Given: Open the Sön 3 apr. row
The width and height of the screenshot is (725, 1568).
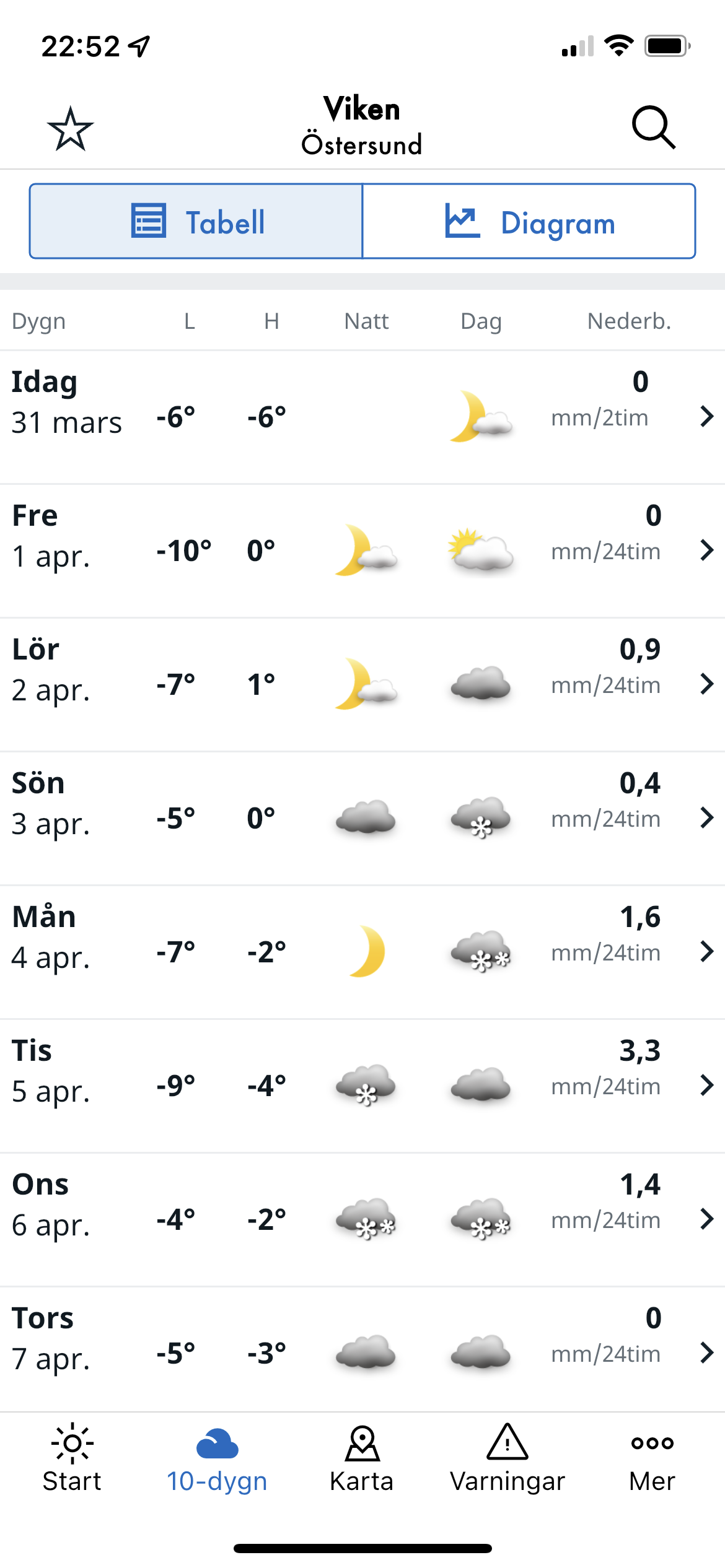Looking at the screenshot, I should pos(362,818).
